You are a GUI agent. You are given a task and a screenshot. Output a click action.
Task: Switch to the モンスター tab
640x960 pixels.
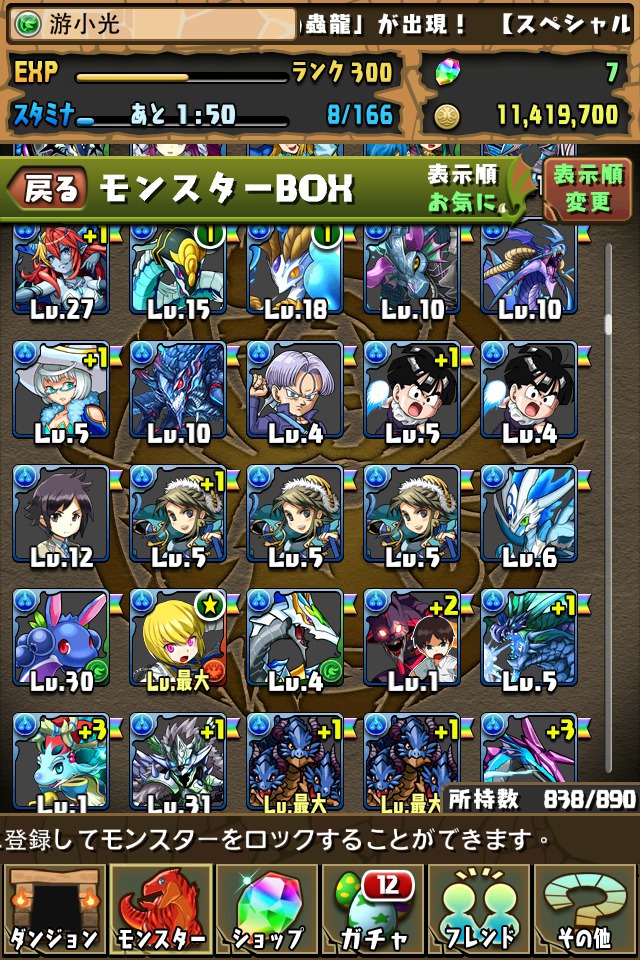coord(160,909)
